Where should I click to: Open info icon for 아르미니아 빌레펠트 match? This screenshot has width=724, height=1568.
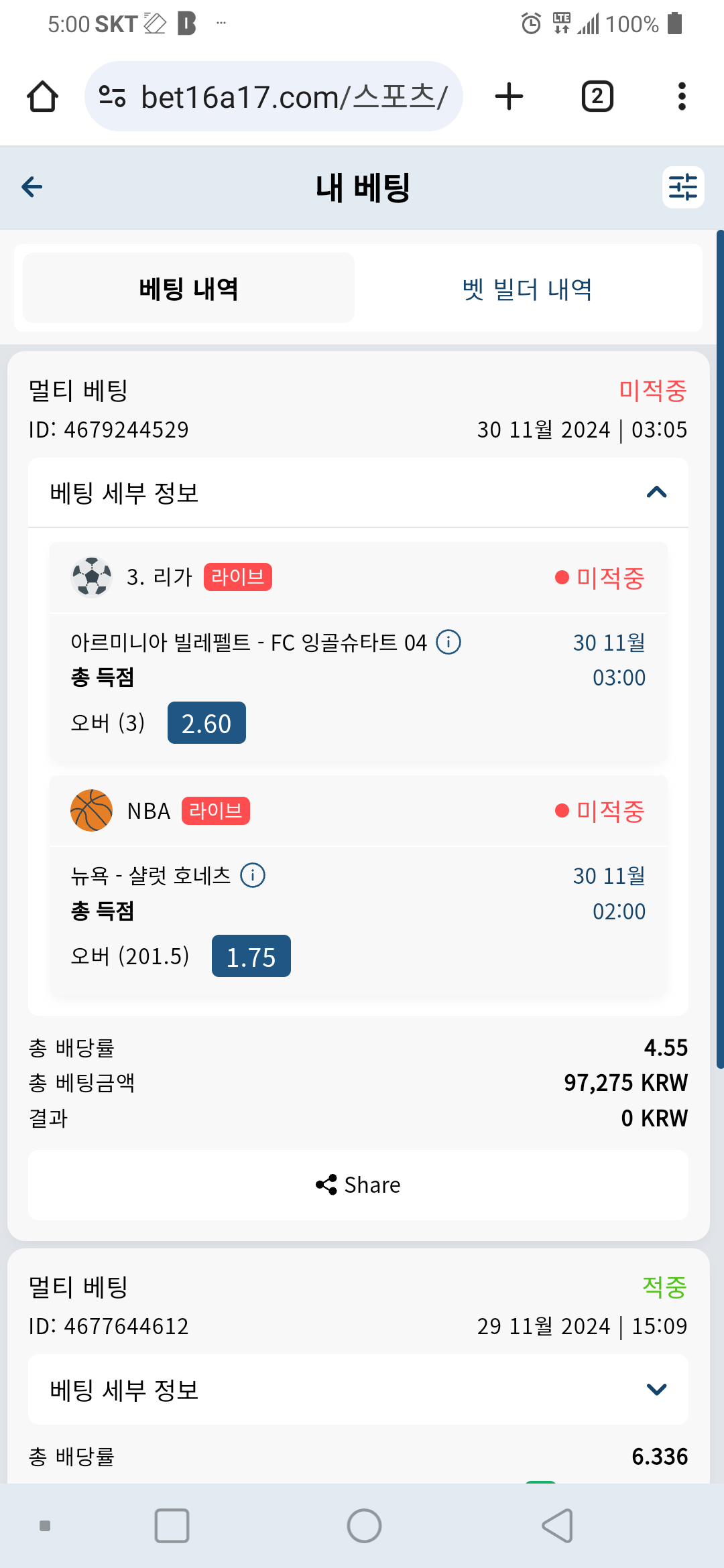pos(448,642)
